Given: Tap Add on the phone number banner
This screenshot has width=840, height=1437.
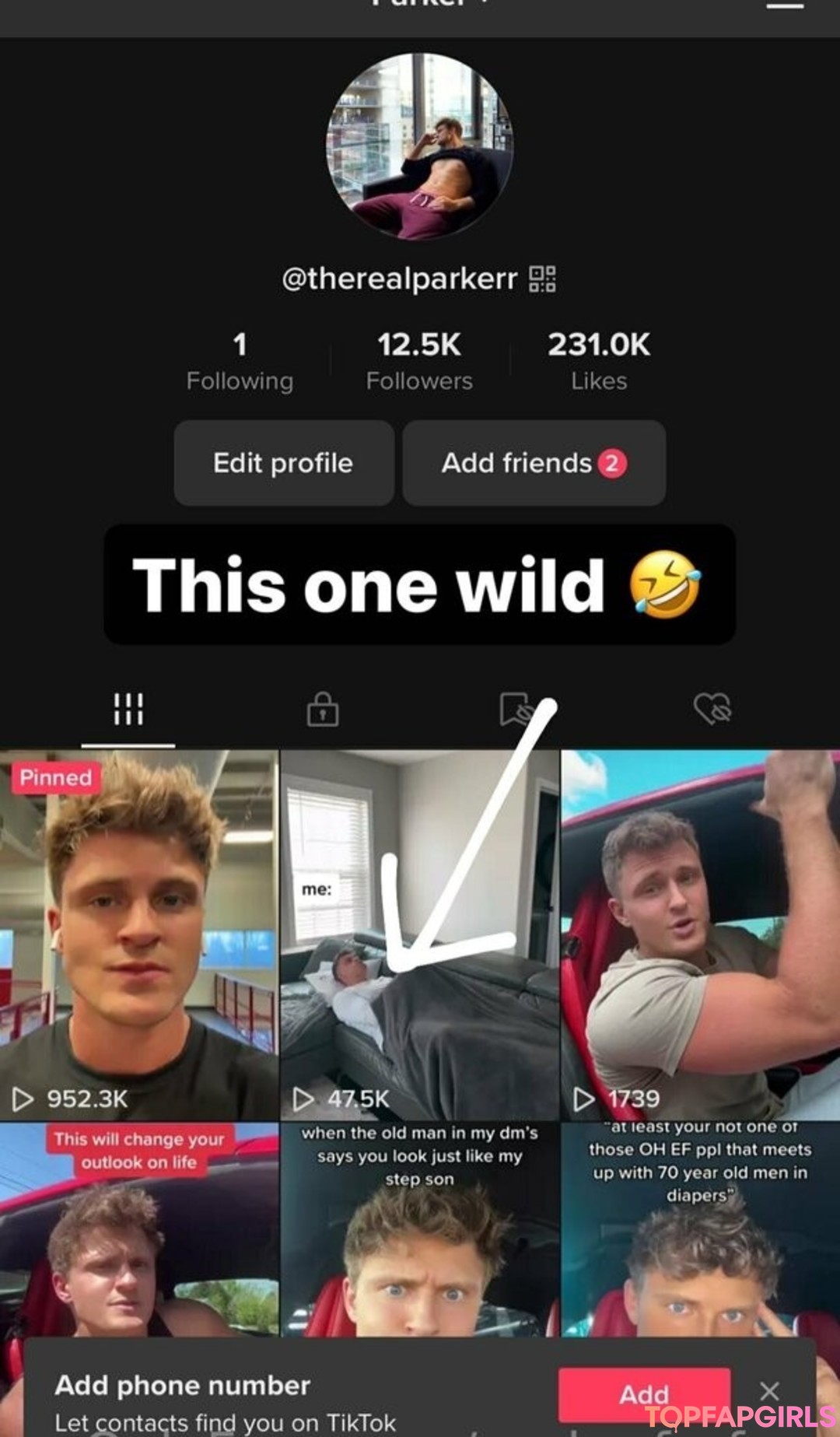Looking at the screenshot, I should click(x=644, y=1393).
